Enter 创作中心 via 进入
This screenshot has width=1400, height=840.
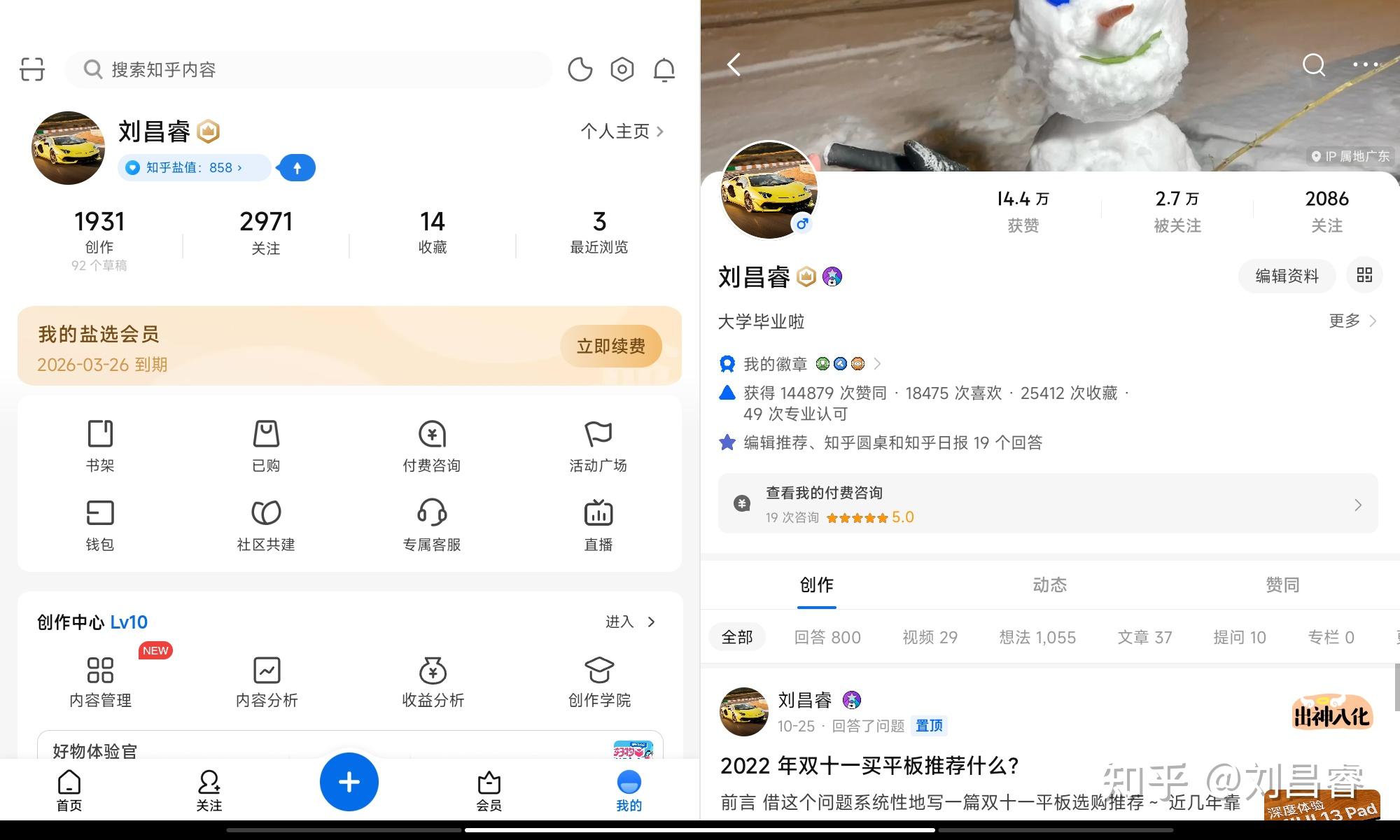630,622
